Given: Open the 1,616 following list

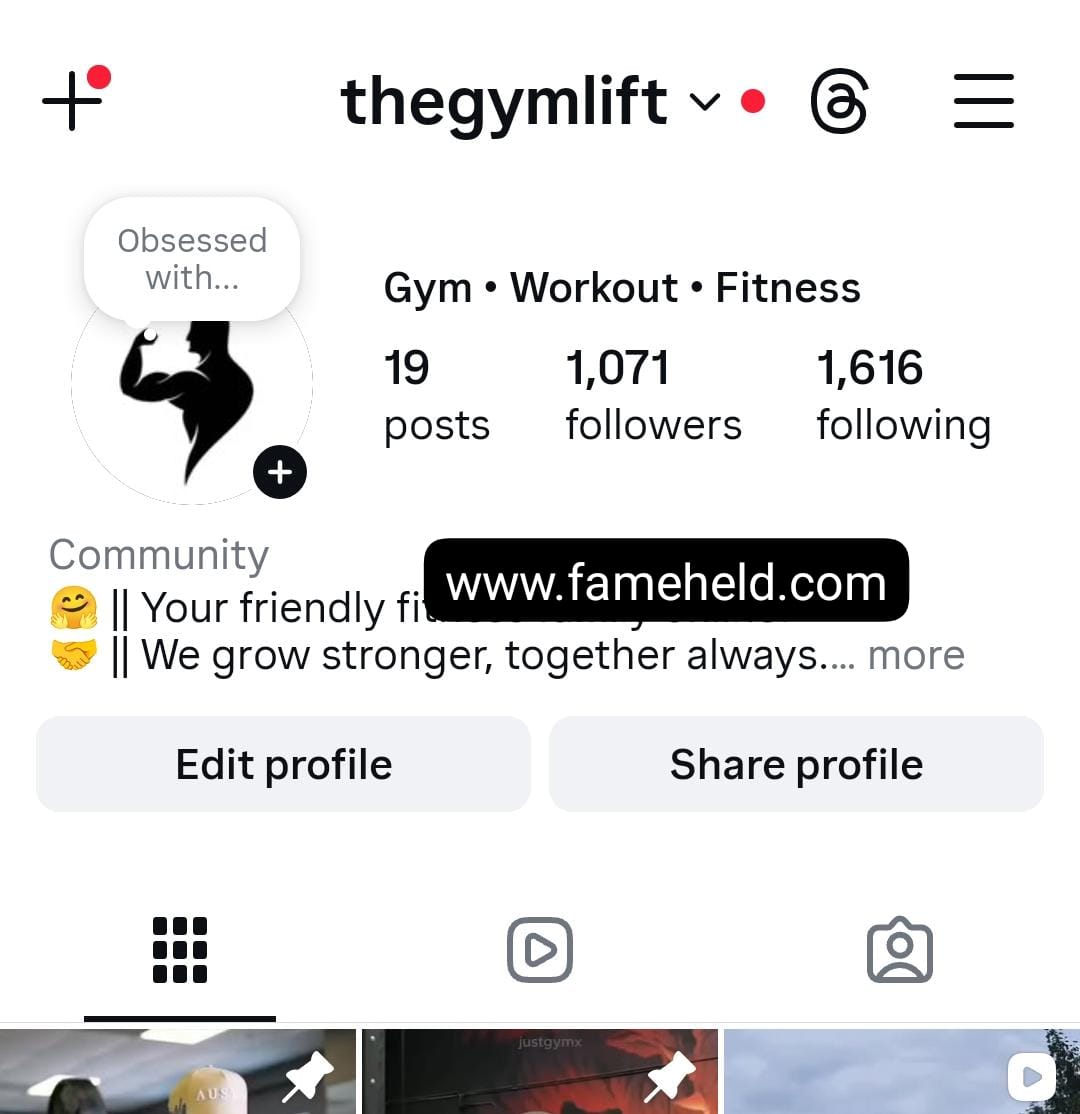Looking at the screenshot, I should click(903, 396).
